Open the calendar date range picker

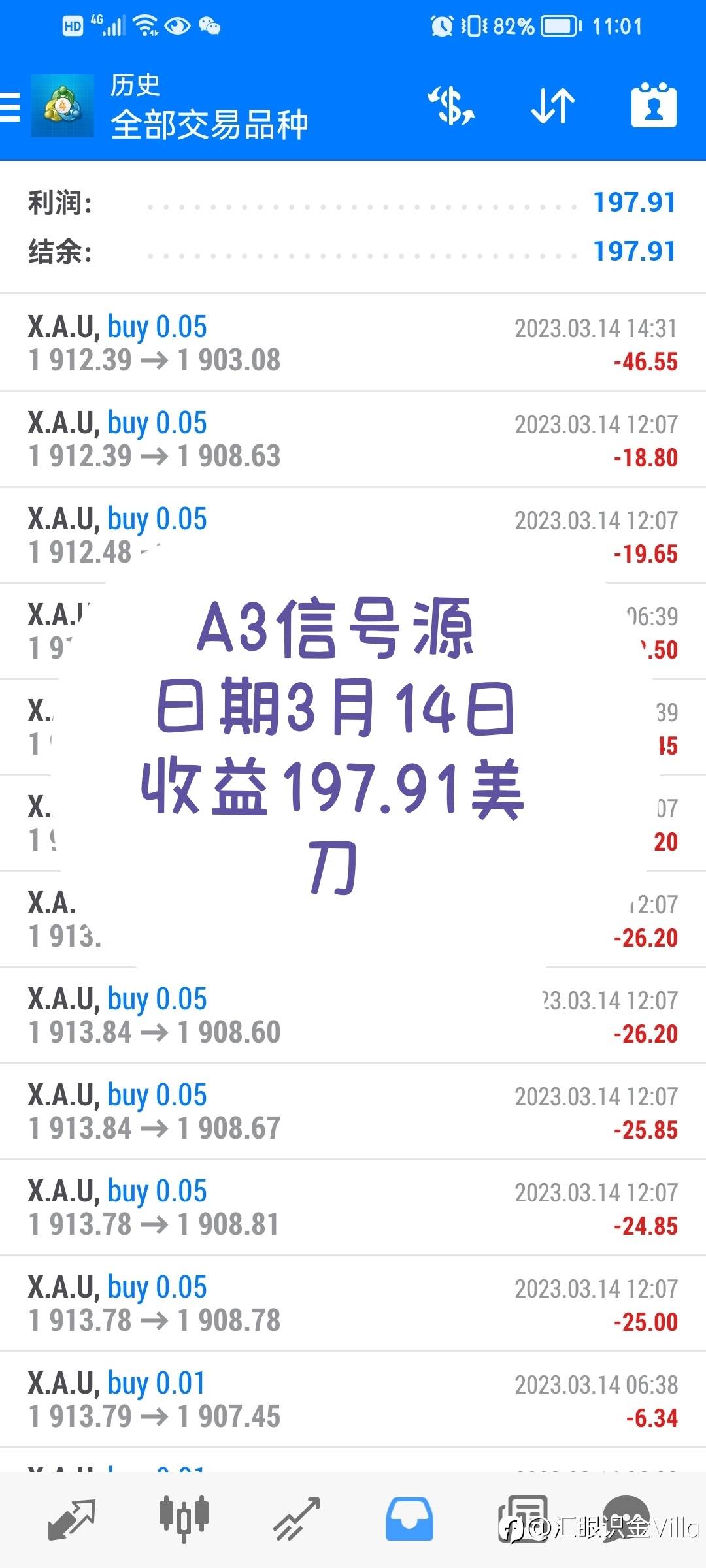pos(654,105)
